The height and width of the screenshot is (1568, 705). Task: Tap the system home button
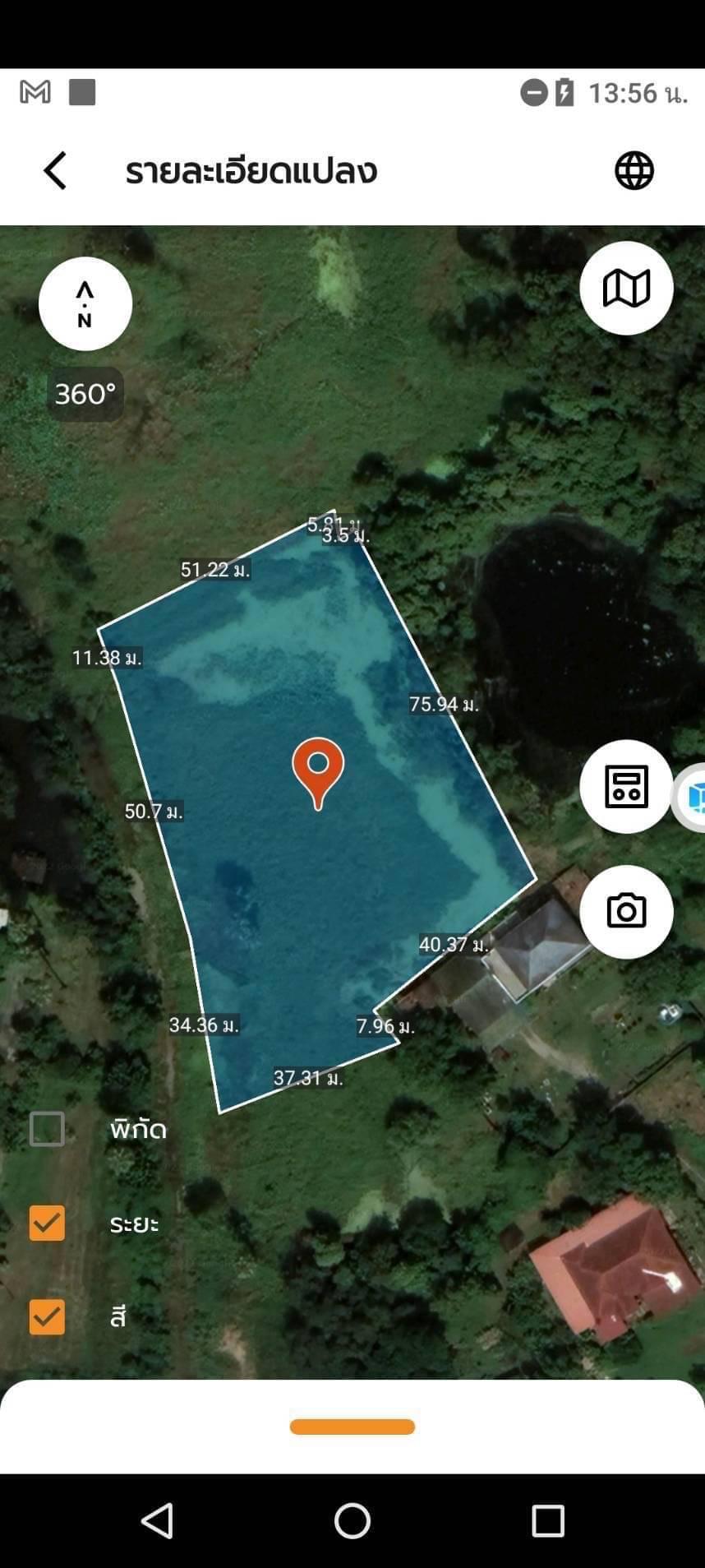pos(352,1521)
